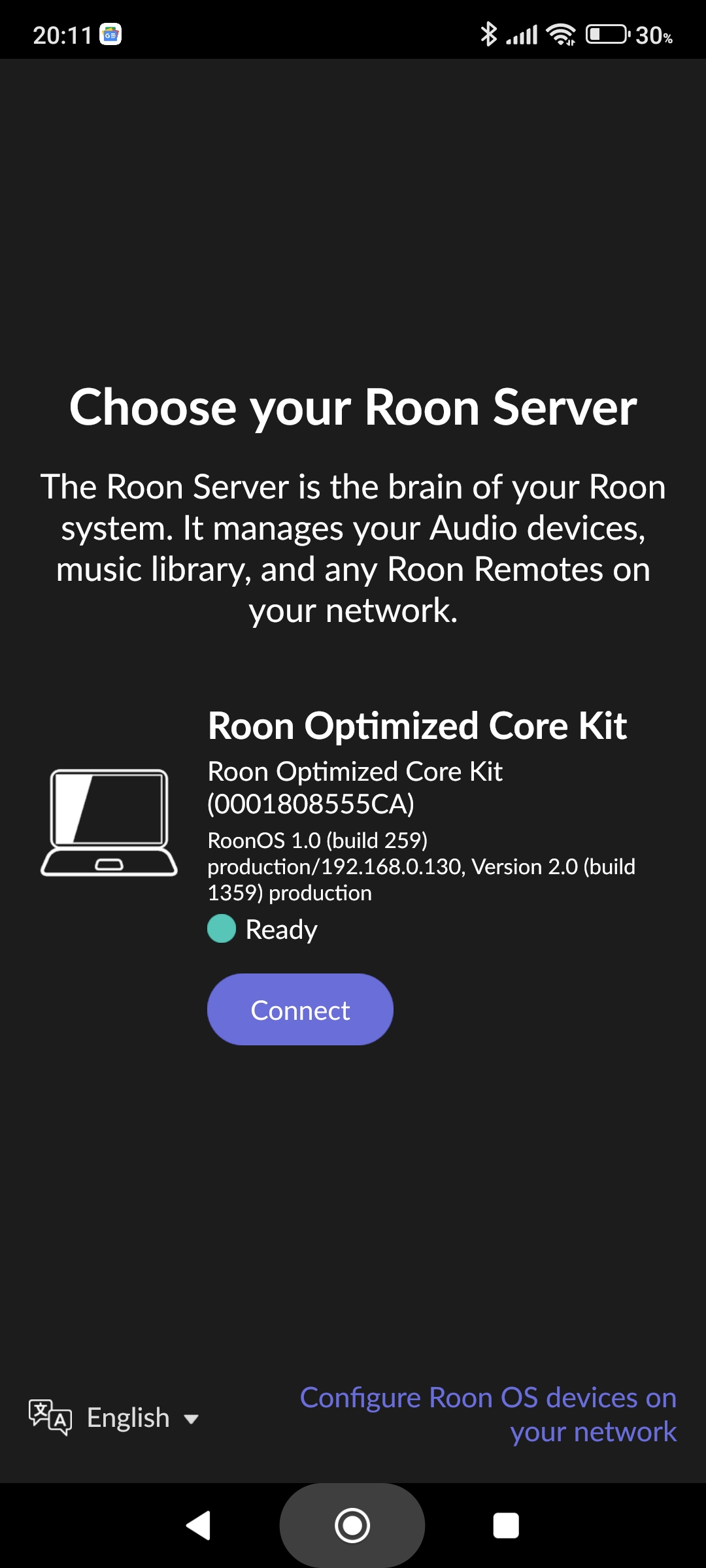This screenshot has width=706, height=1568.
Task: Open the English language dropdown
Action: coord(114,1418)
